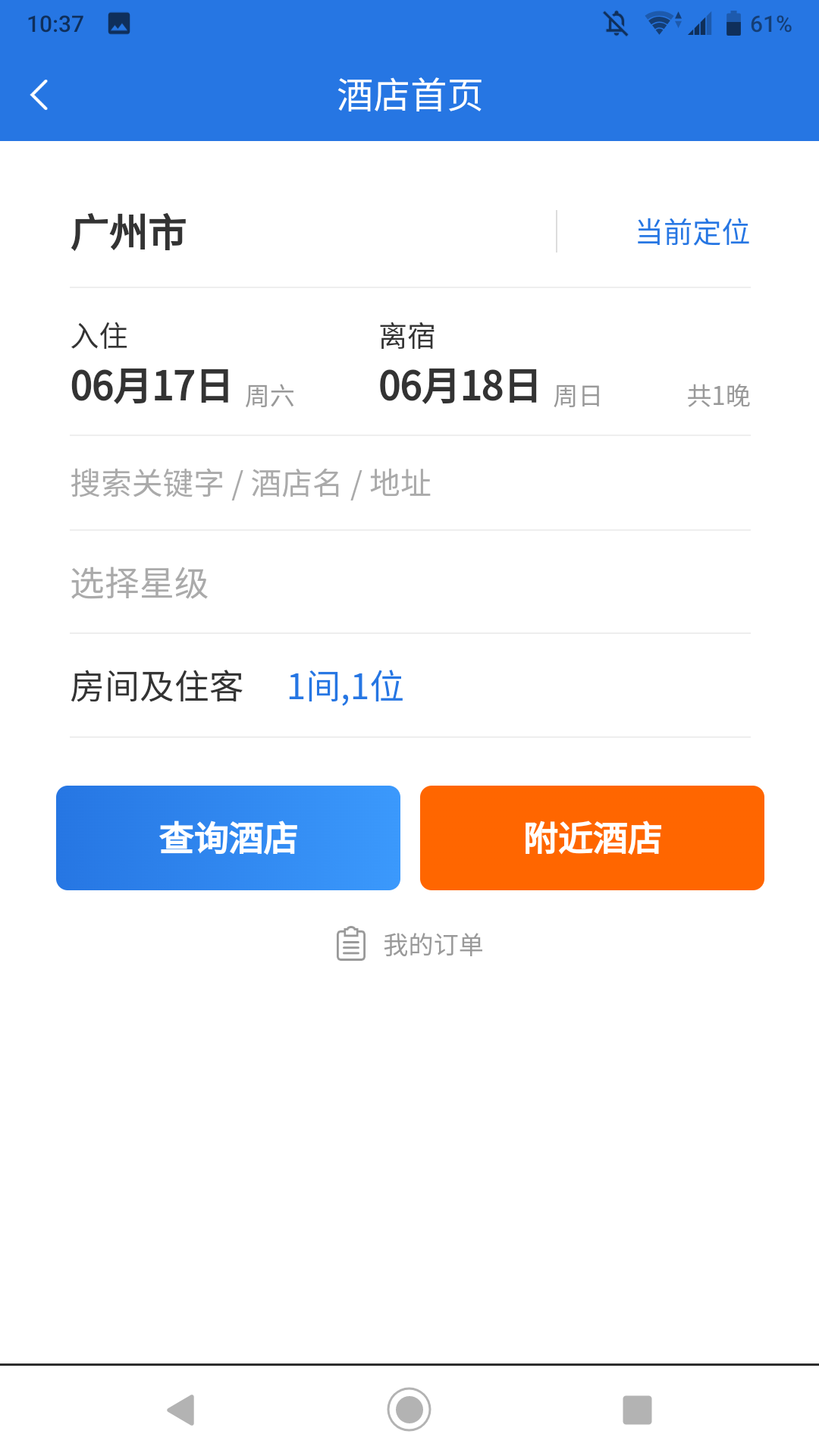Viewport: 819px width, 1456px height.
Task: Tap the hotel keyword search field
Action: [x=409, y=484]
